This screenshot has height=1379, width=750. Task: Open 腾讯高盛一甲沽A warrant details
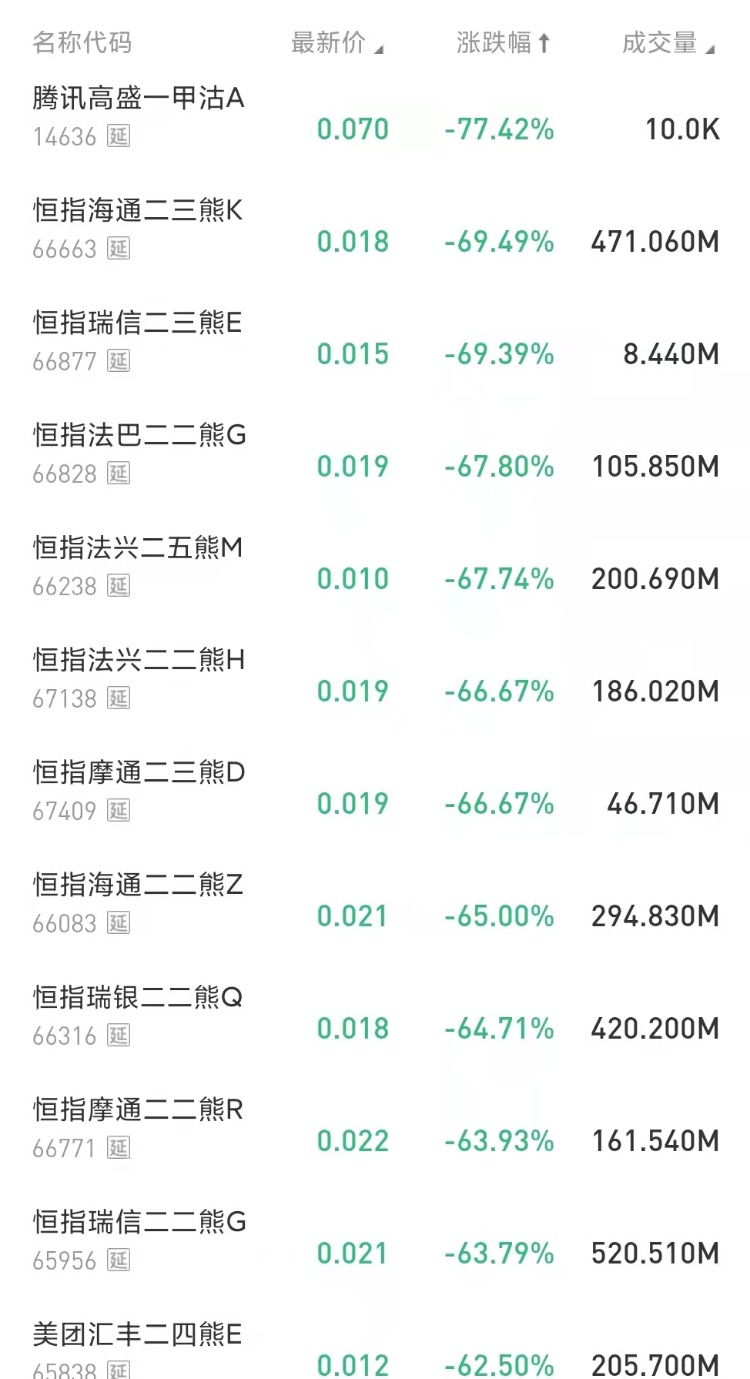coord(375,117)
